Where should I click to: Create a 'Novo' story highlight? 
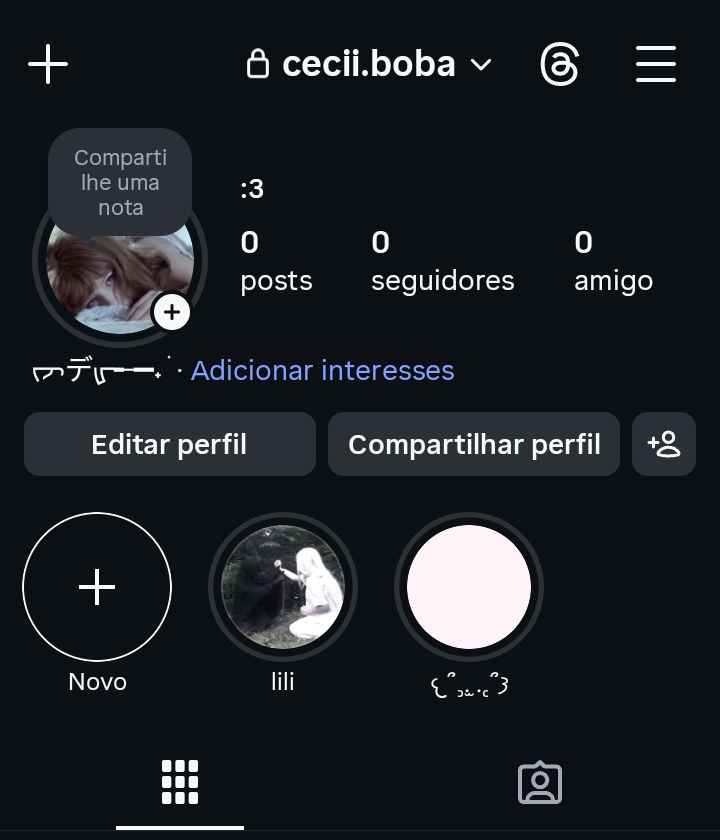click(x=97, y=587)
